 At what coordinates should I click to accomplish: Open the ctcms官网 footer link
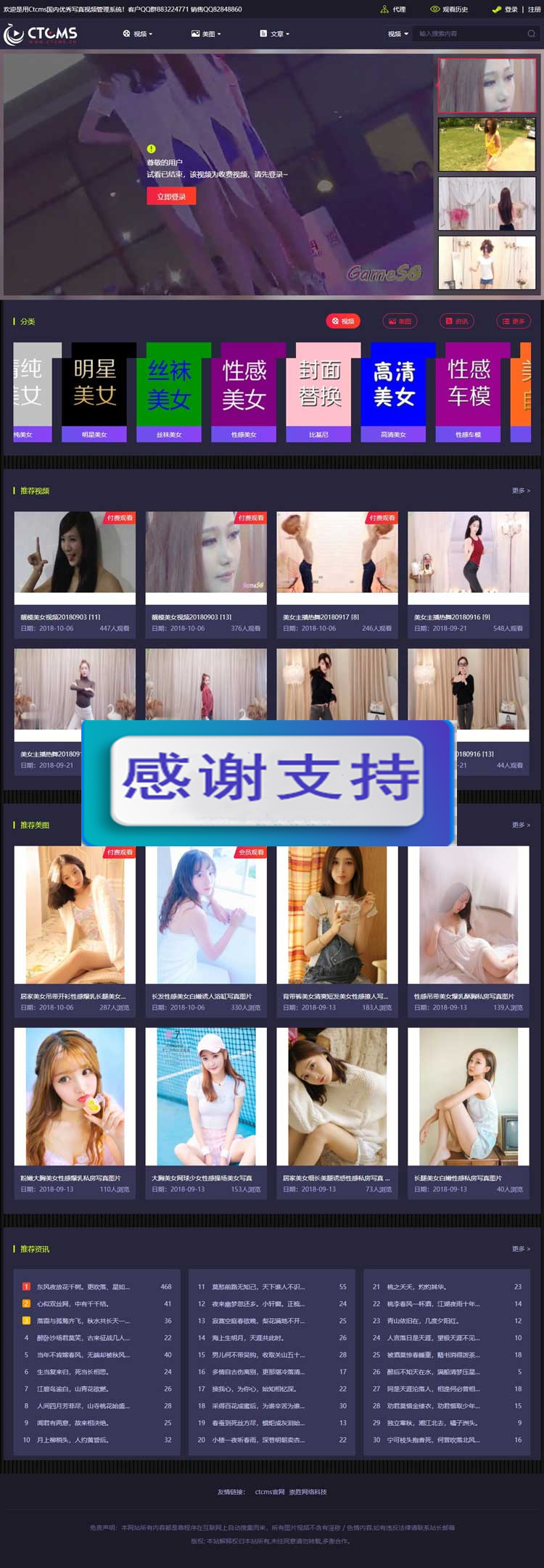270,1492
